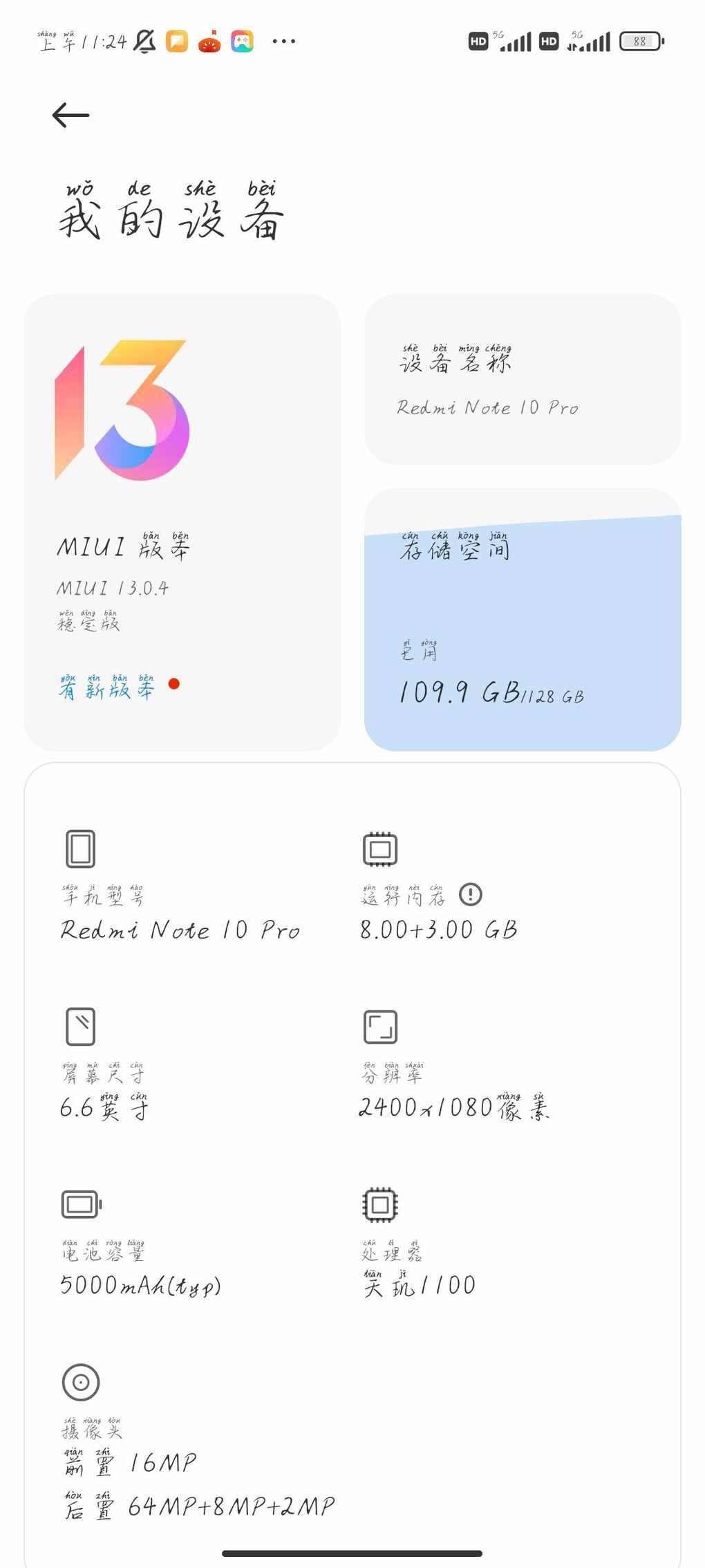This screenshot has height=1568, width=705.
Task: Open the 设备名称 Redmi Note 10 Pro card
Action: (523, 379)
